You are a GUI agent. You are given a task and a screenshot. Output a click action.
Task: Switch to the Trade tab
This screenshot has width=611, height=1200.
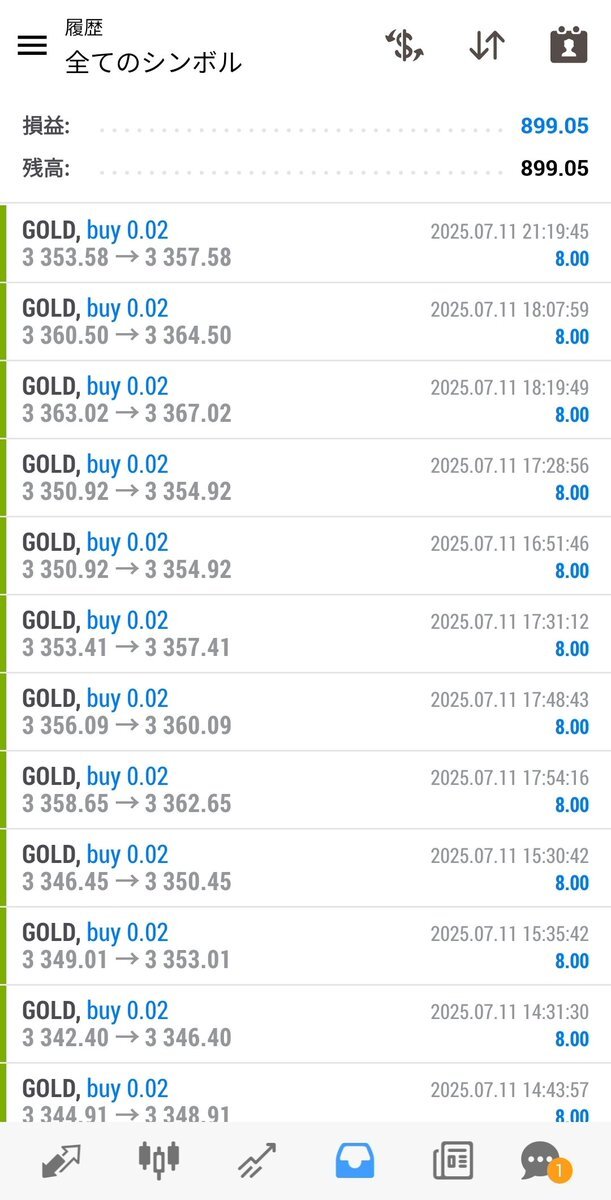[257, 1161]
